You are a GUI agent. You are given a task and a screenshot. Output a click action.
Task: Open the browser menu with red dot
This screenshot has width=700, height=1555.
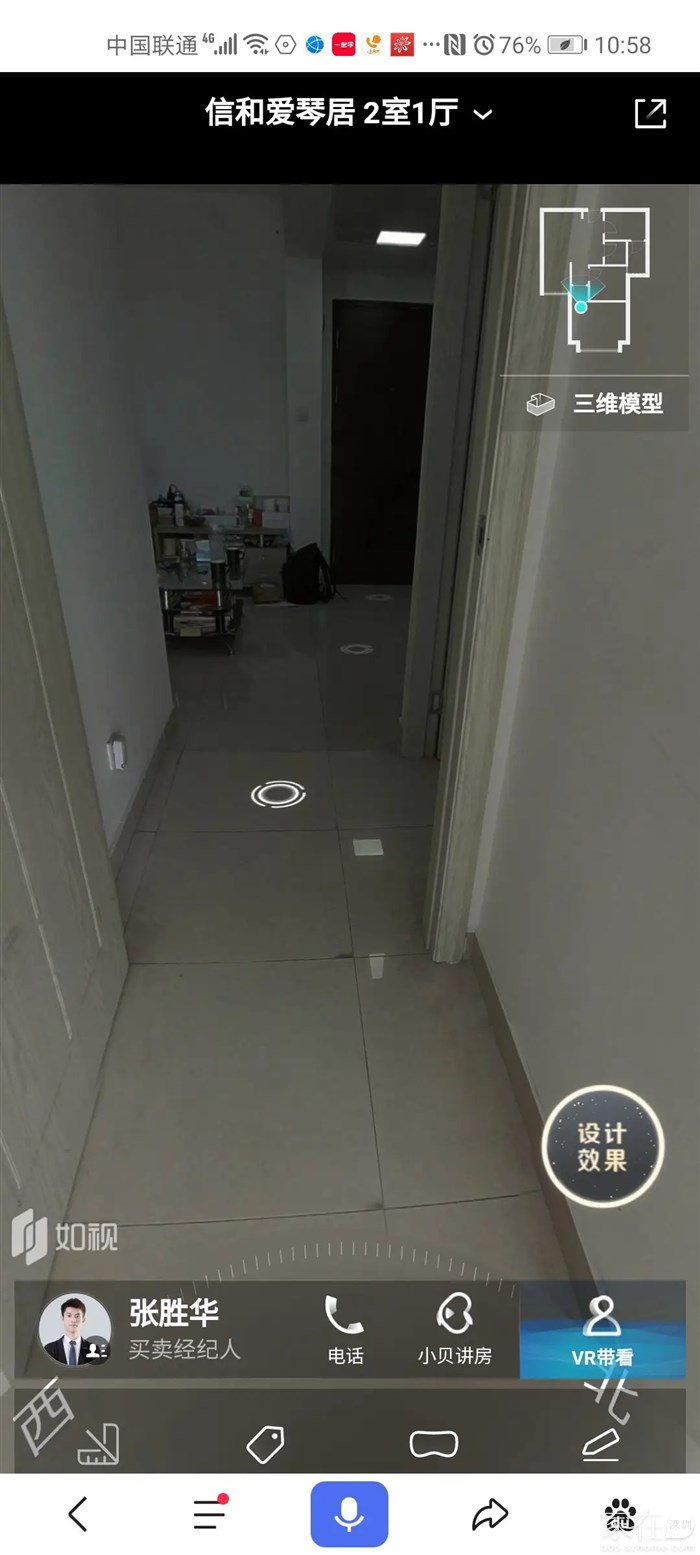pos(209,1514)
